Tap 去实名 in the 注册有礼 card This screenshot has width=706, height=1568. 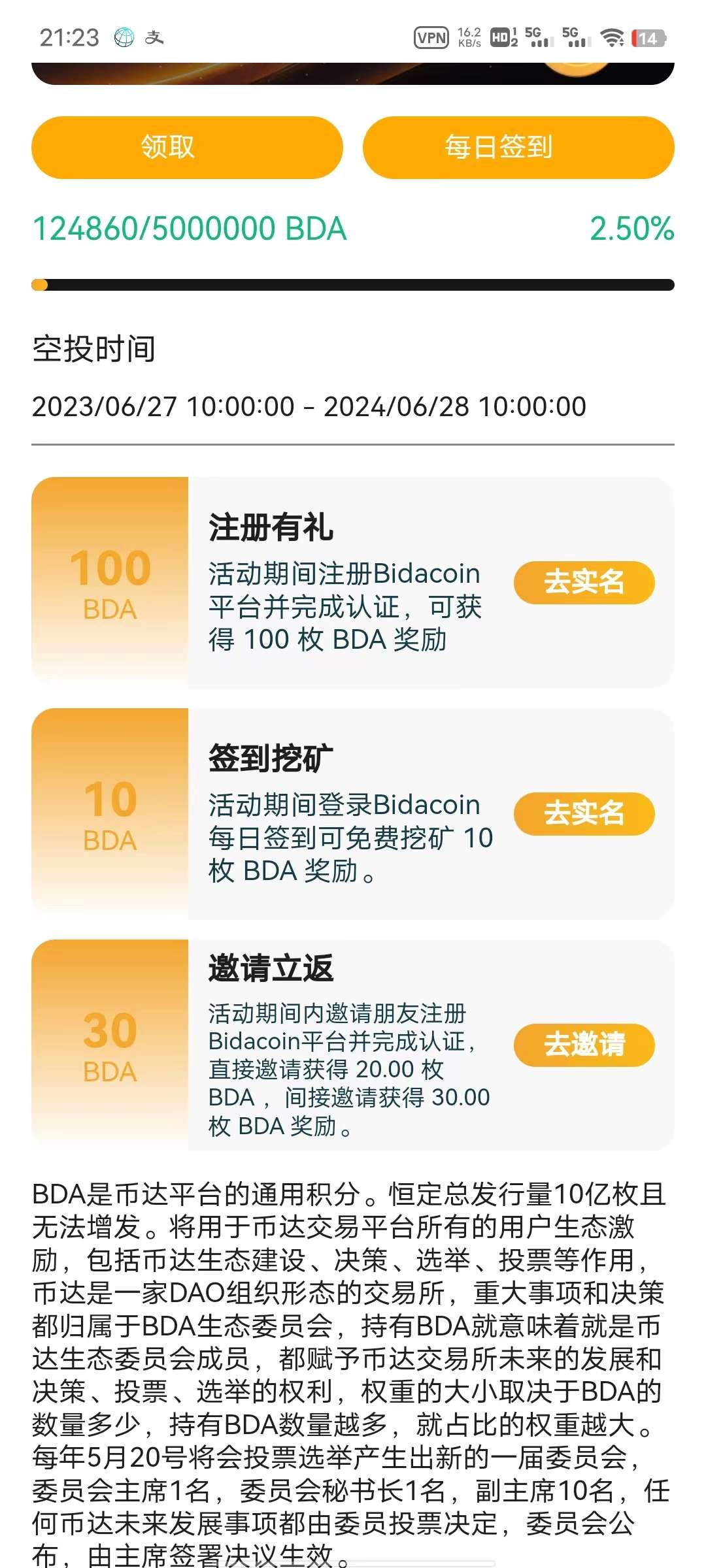tap(584, 582)
